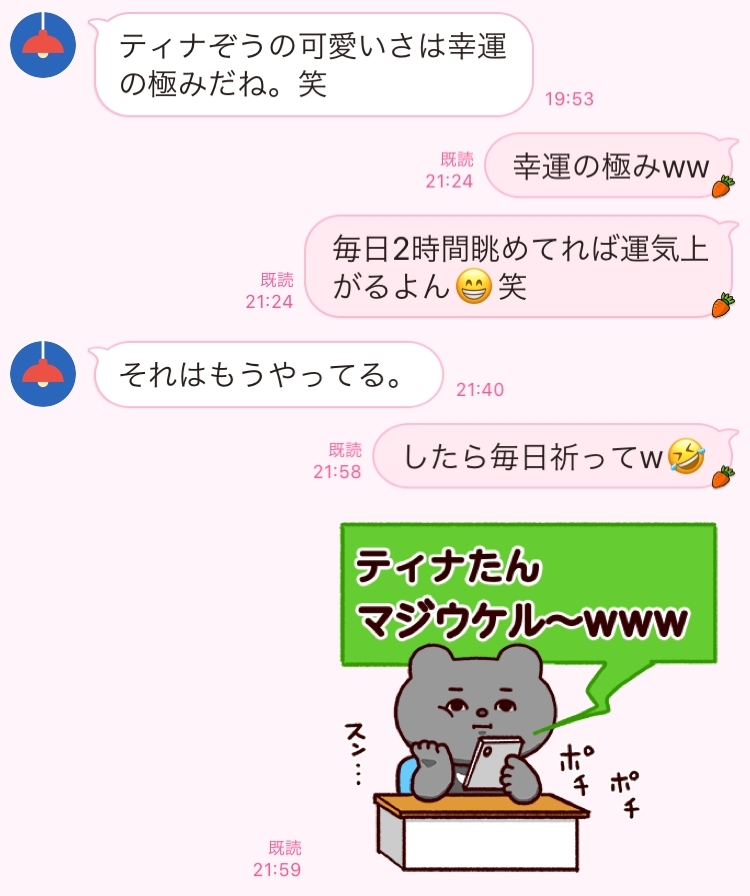The height and width of the screenshot is (896, 750).
Task: Tap the profile avatar next to それはもうやってる。
Action: [43, 374]
